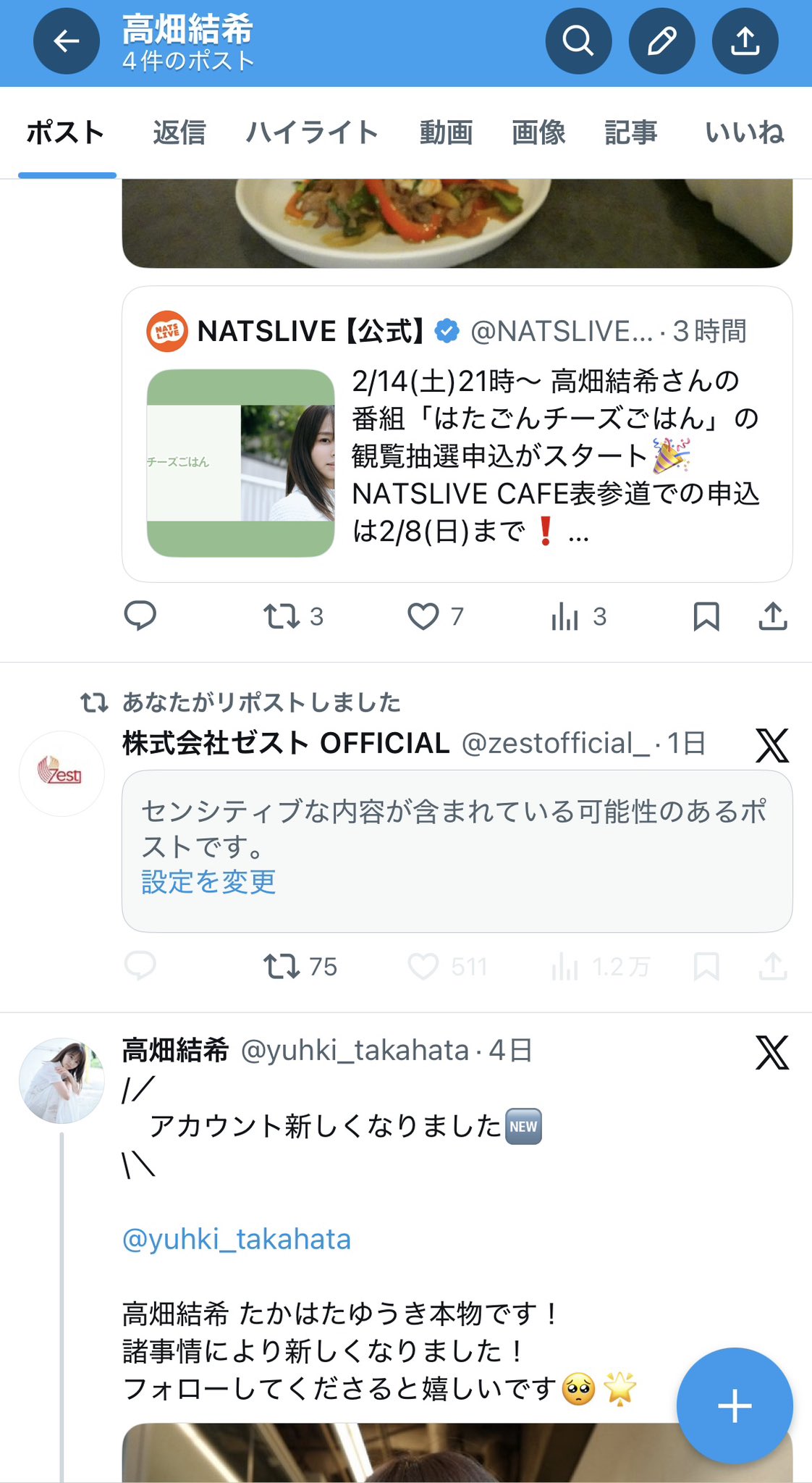
Task: Open the X menu on 株式会社ゼスト post
Action: point(771,746)
